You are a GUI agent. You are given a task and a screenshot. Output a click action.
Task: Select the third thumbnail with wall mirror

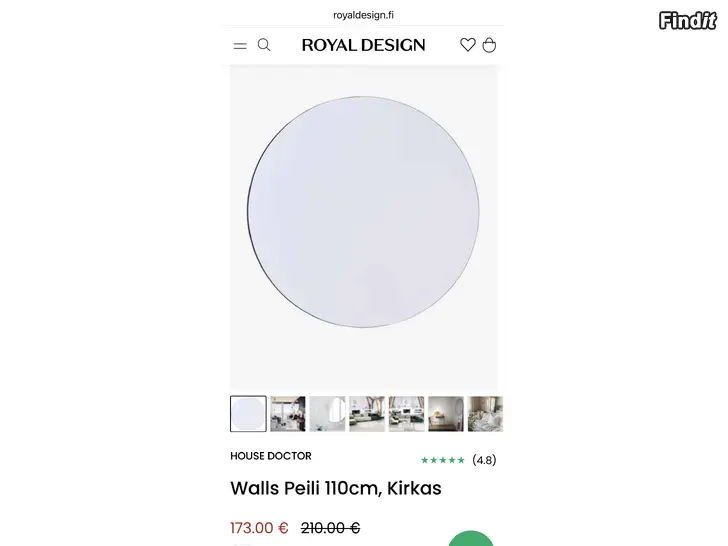pos(327,414)
